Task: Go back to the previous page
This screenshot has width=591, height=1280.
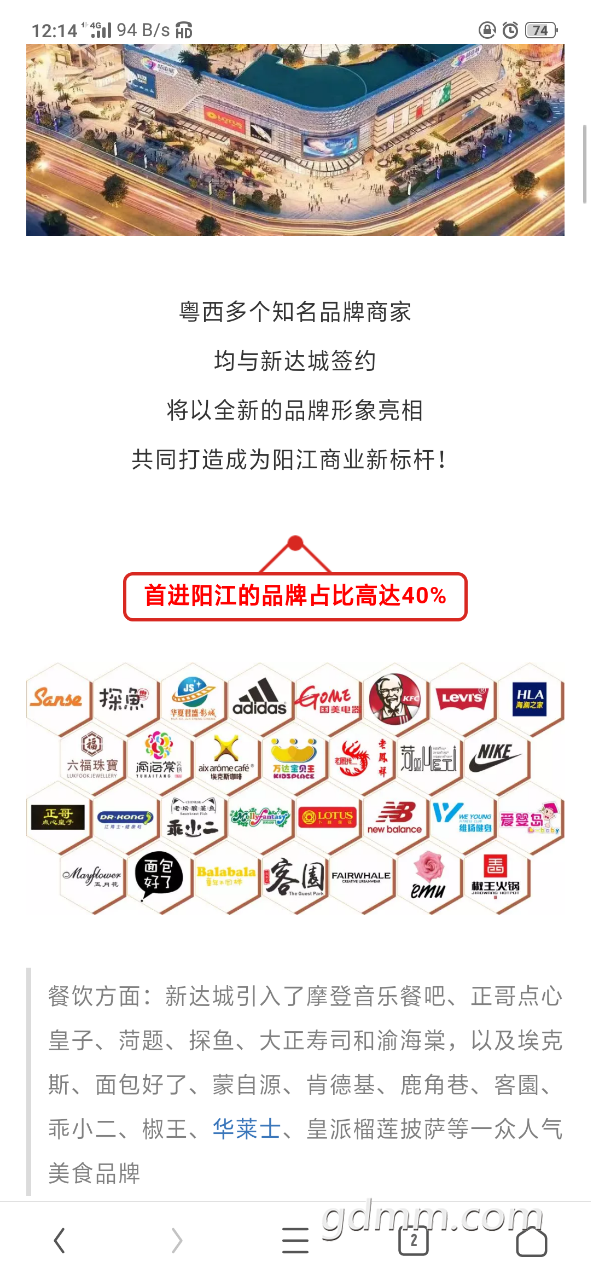Action: point(59,1241)
